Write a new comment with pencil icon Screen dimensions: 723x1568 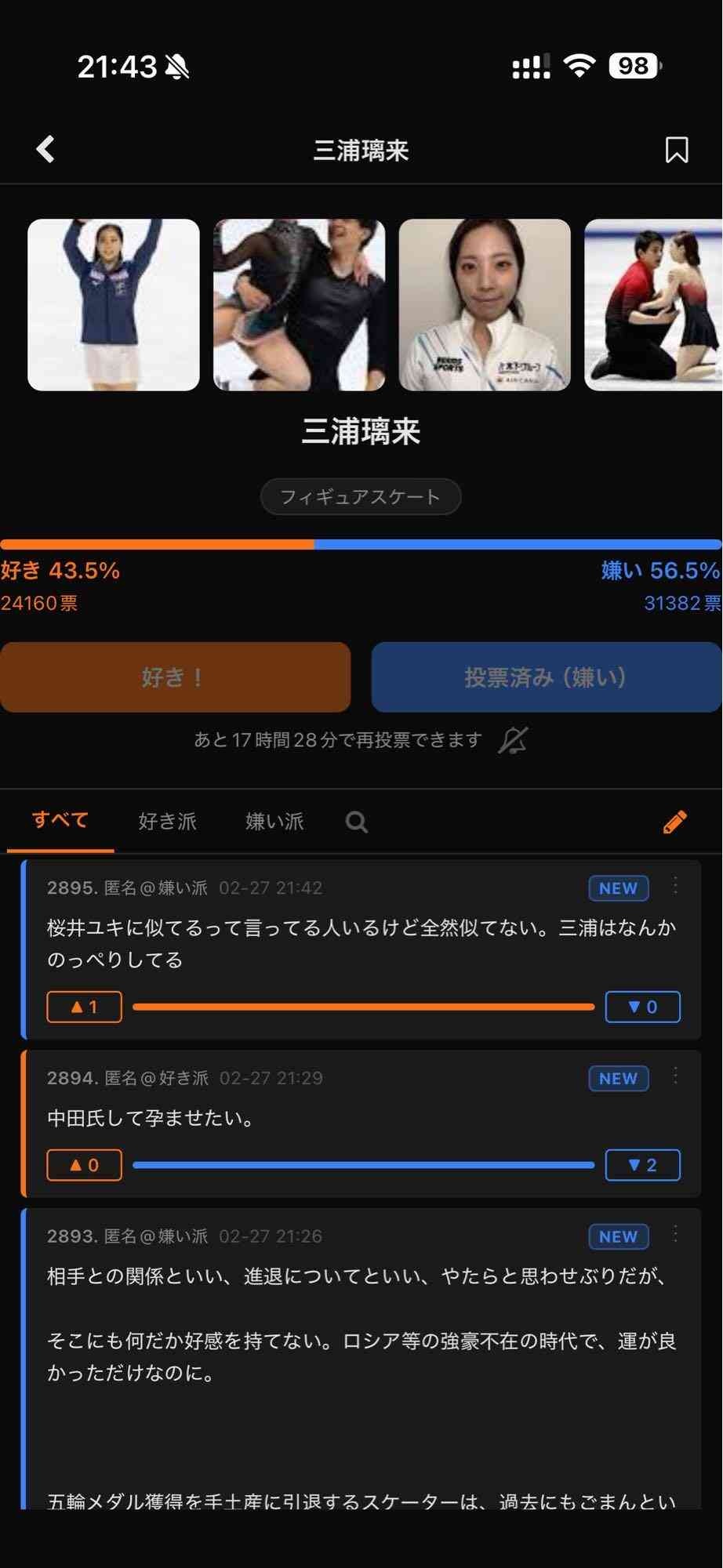[x=674, y=822]
